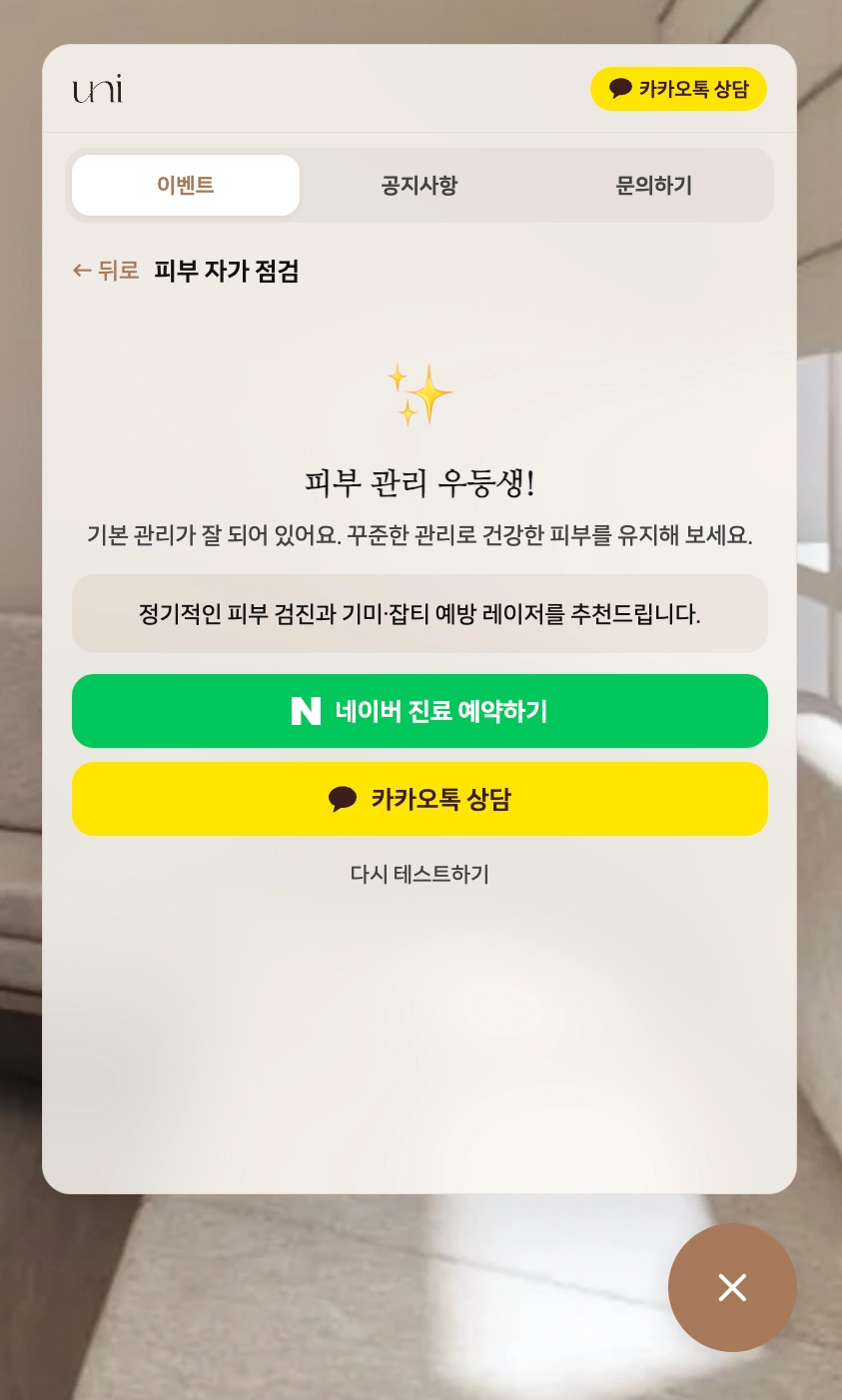Image resolution: width=842 pixels, height=1400 pixels.
Task: Click the back arrow icon next to 뒤로
Action: [81, 271]
